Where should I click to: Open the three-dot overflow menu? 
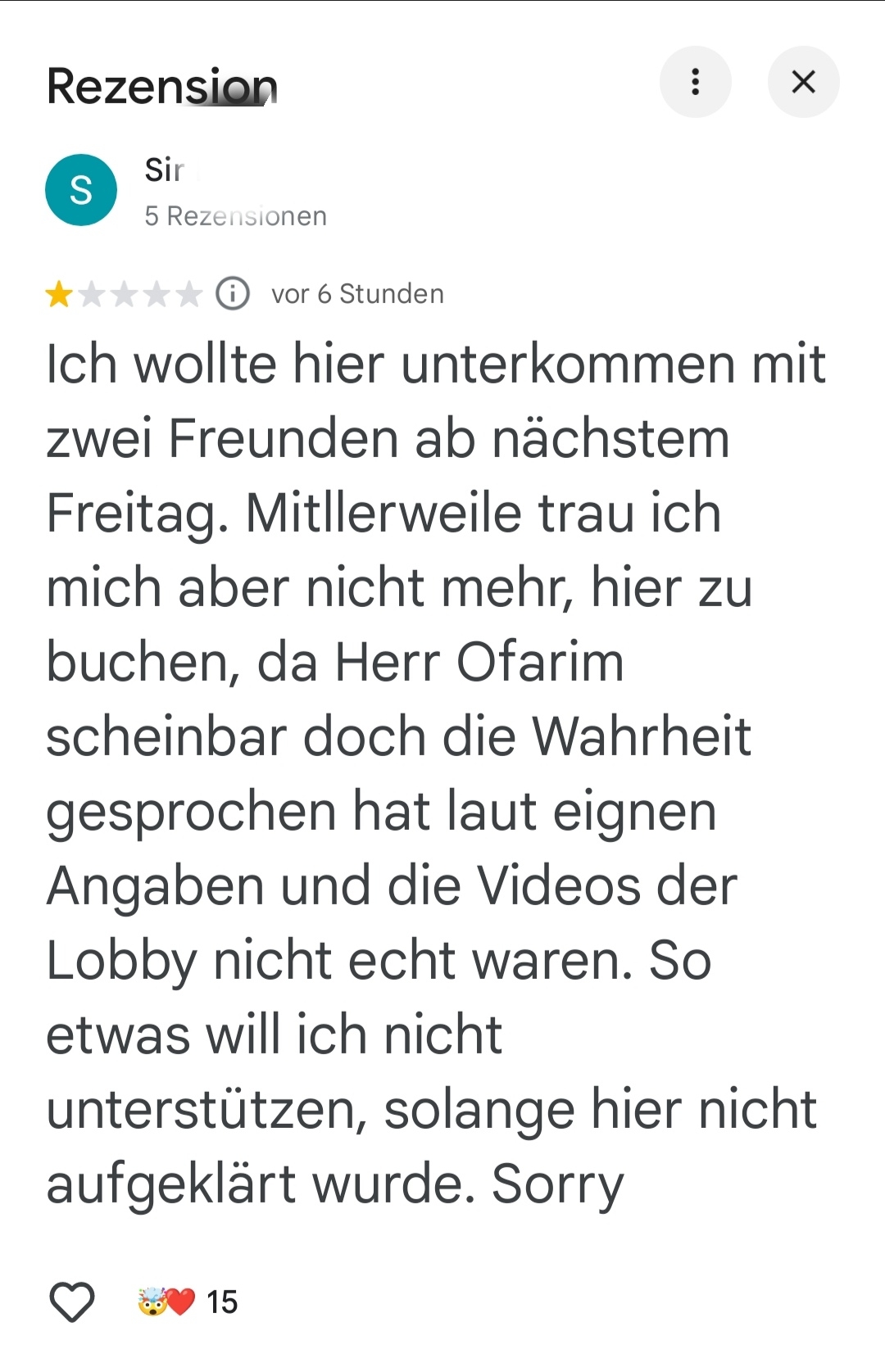click(x=695, y=82)
